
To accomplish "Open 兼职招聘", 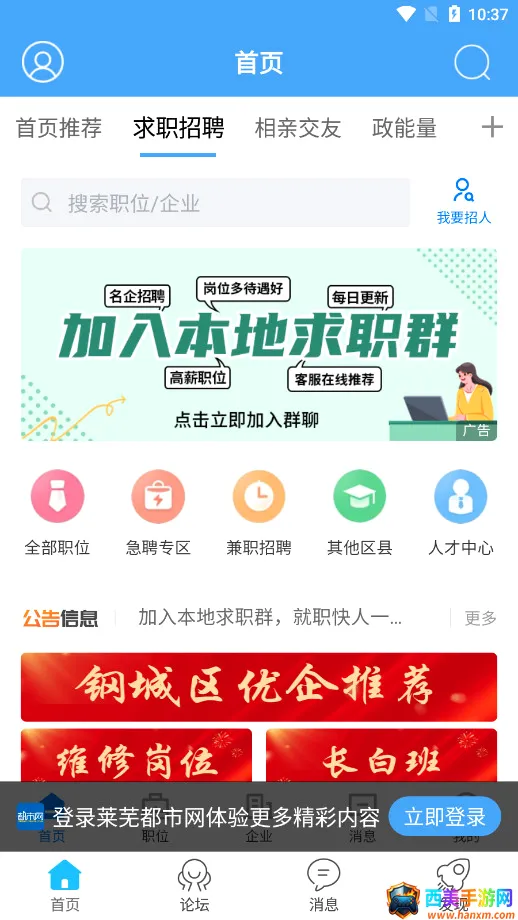I will 259,513.
